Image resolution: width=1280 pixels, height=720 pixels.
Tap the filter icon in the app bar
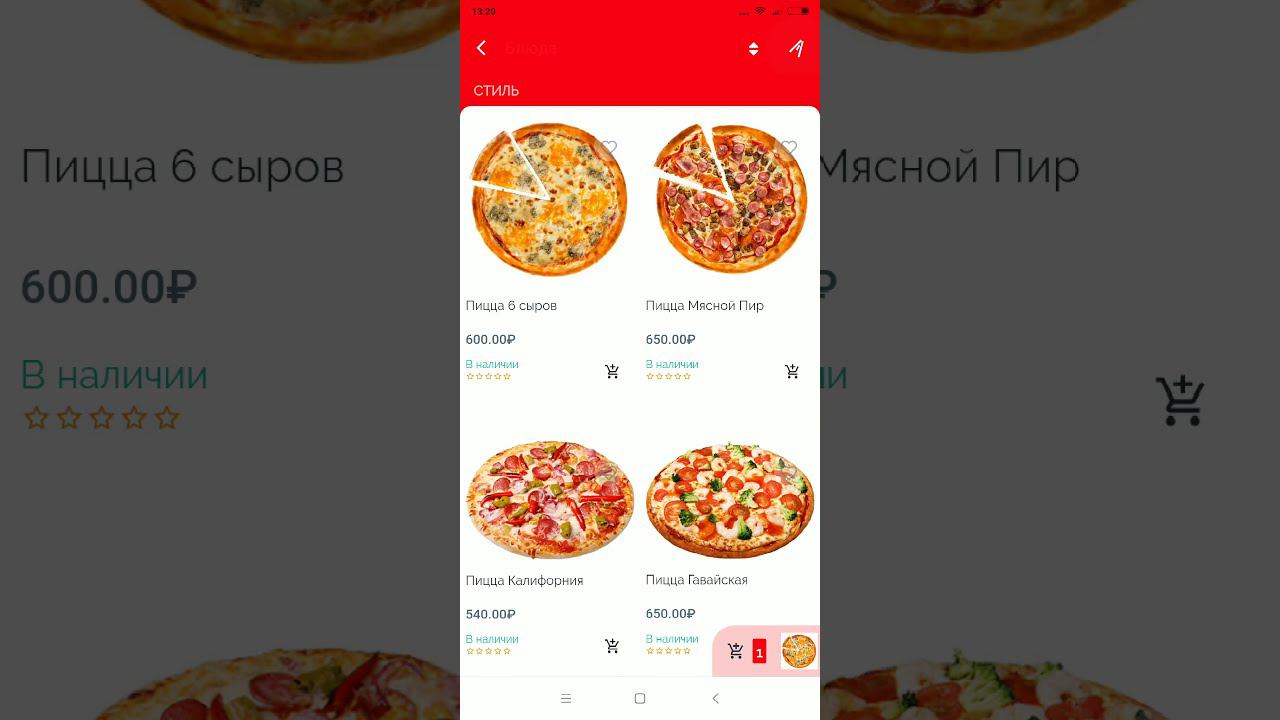pos(796,48)
